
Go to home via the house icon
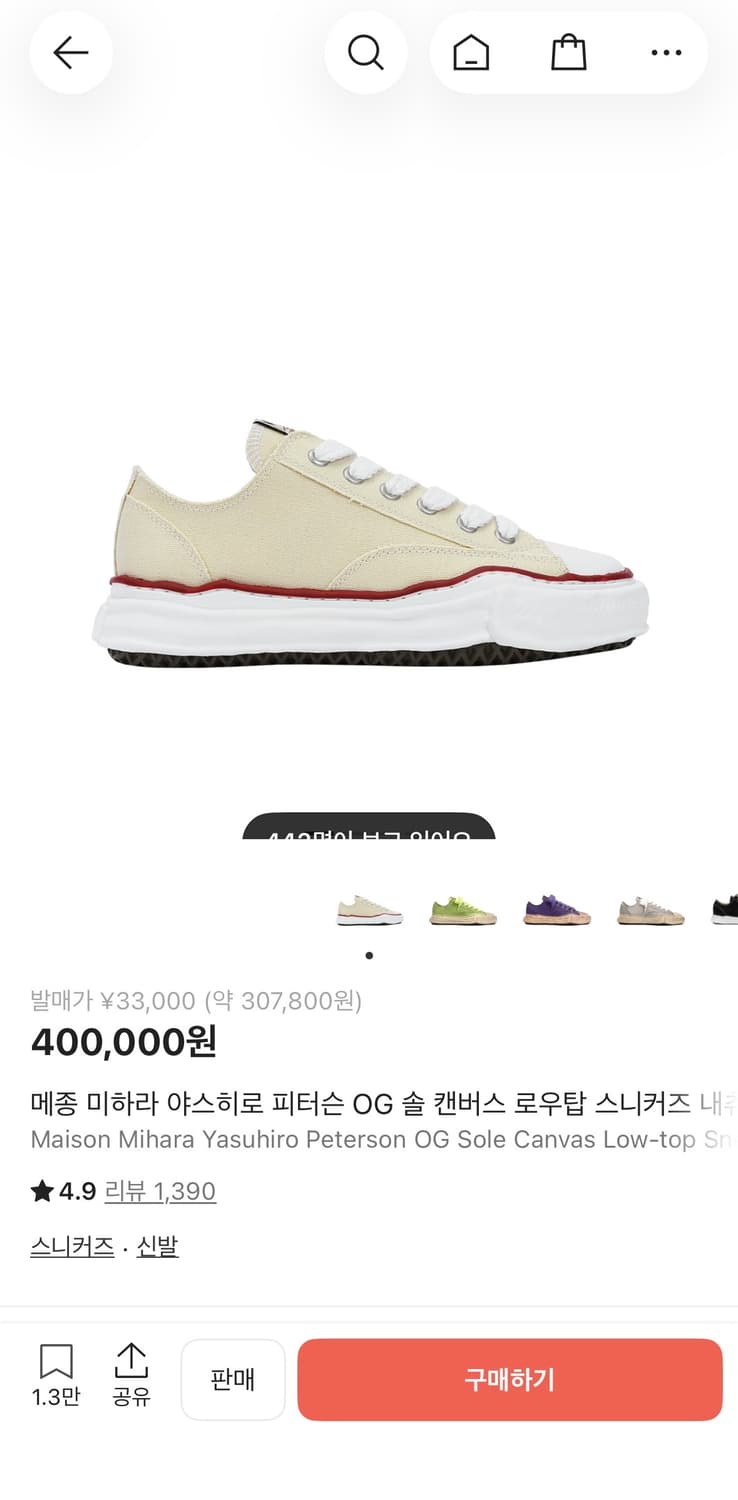tap(469, 53)
